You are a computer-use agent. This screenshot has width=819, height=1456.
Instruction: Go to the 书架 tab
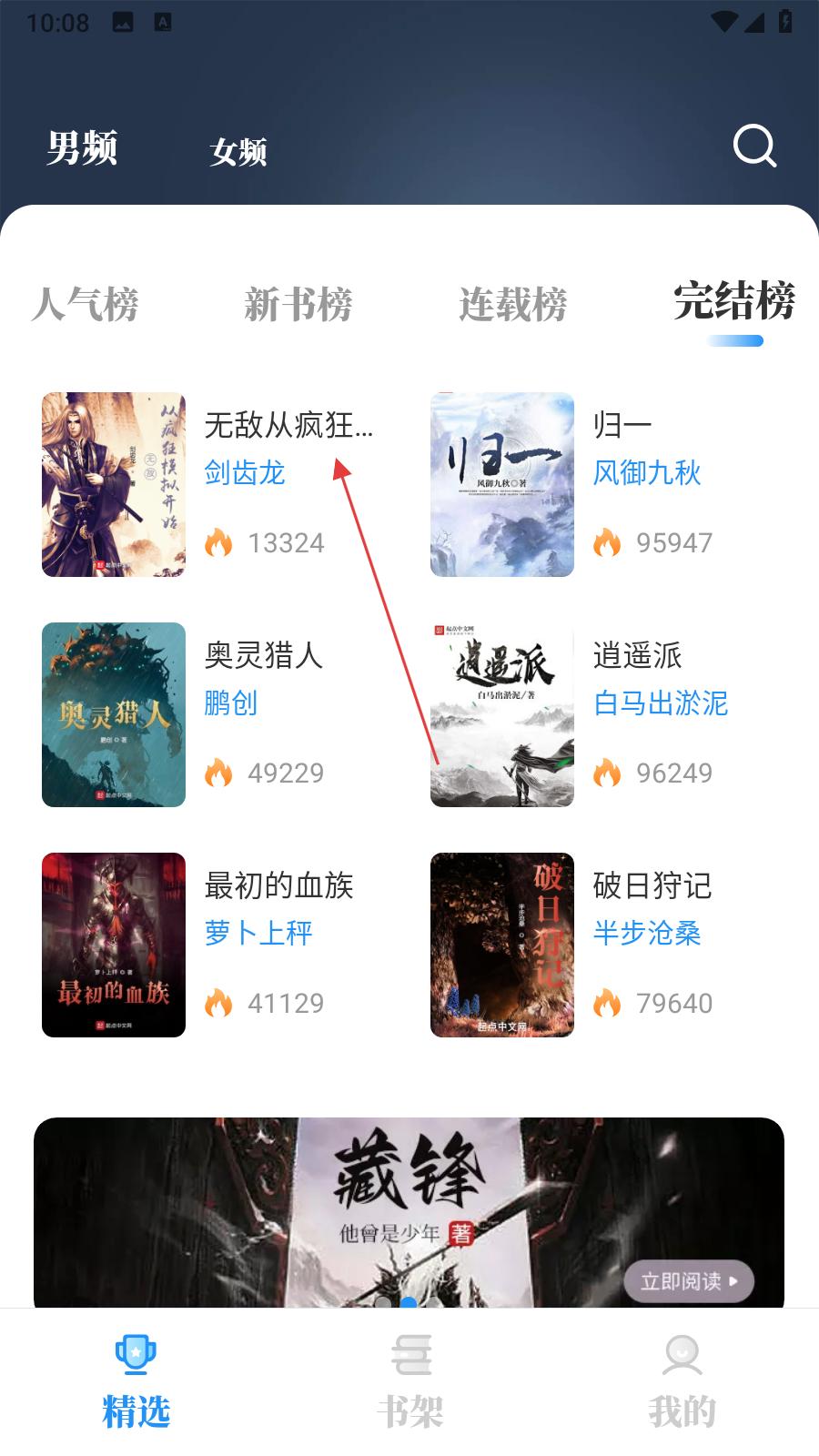[409, 1381]
